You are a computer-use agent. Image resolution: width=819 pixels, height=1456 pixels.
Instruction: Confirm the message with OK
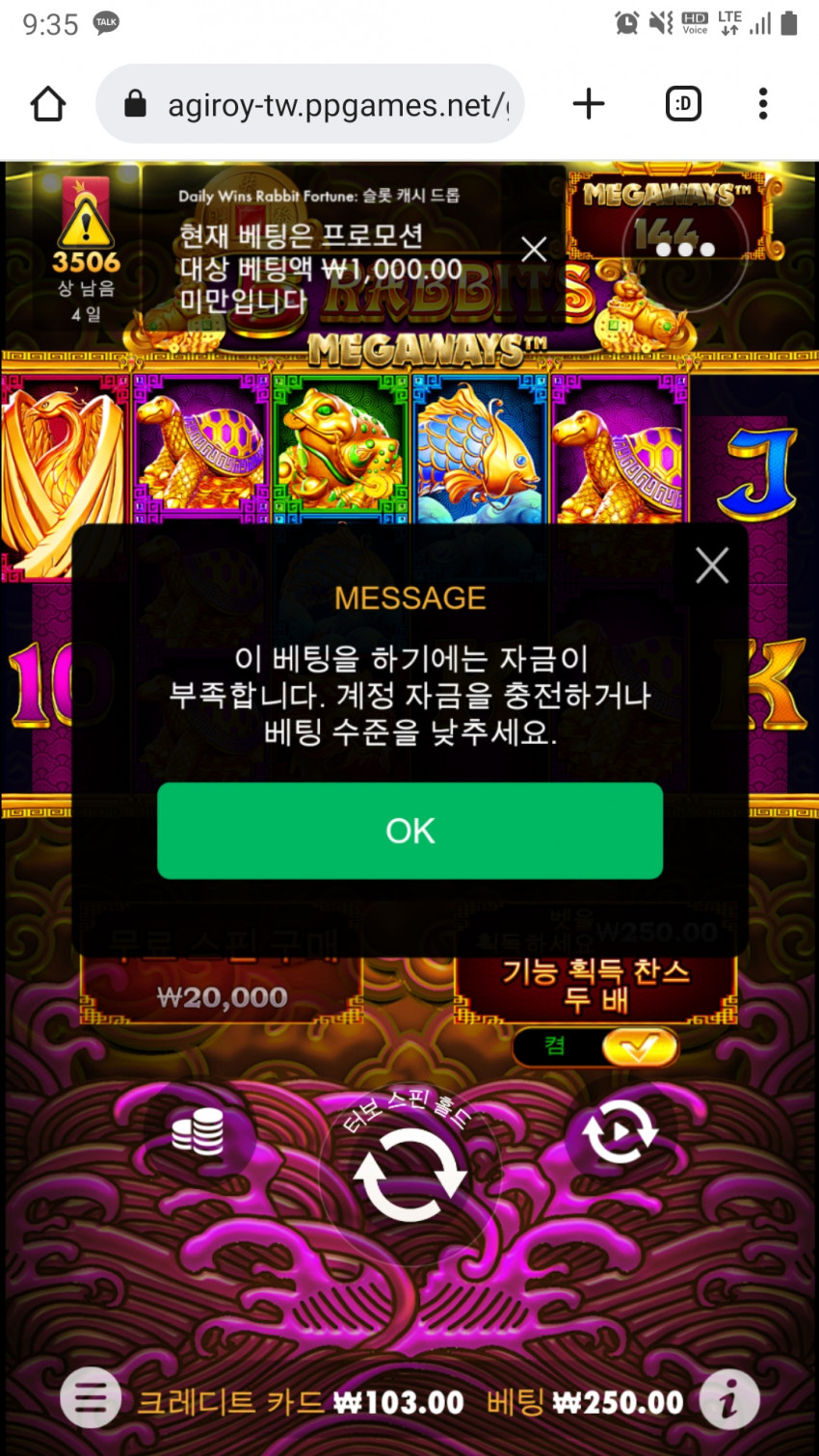409,831
